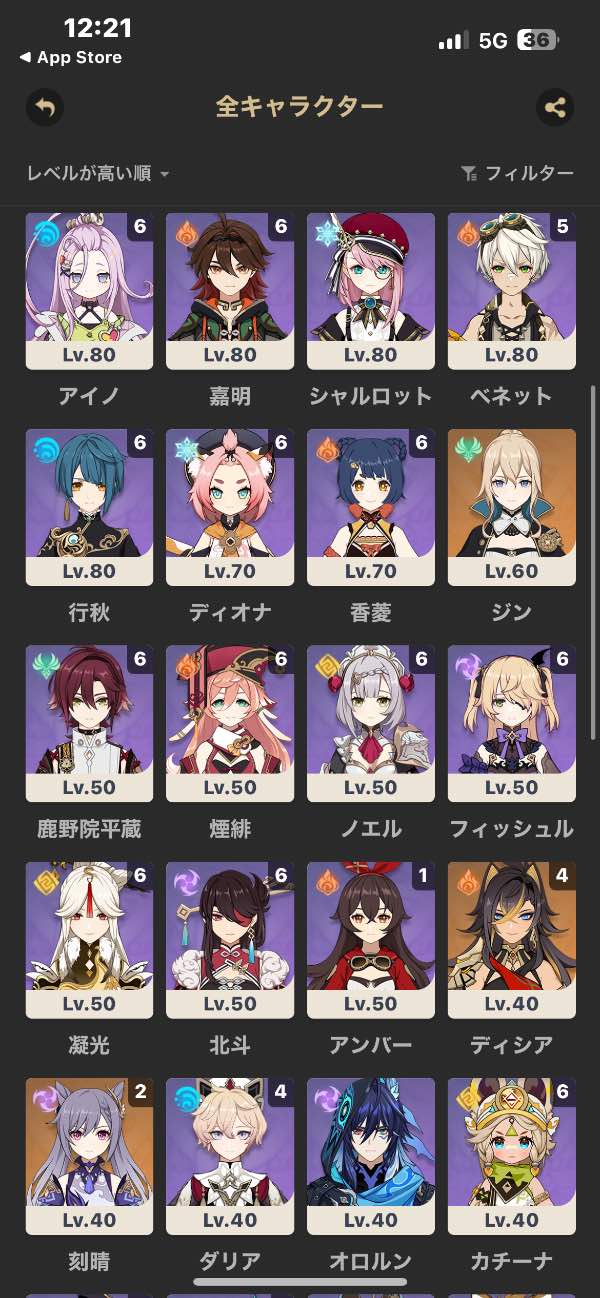Open ノエル character details
The height and width of the screenshot is (1298, 600).
click(371, 723)
